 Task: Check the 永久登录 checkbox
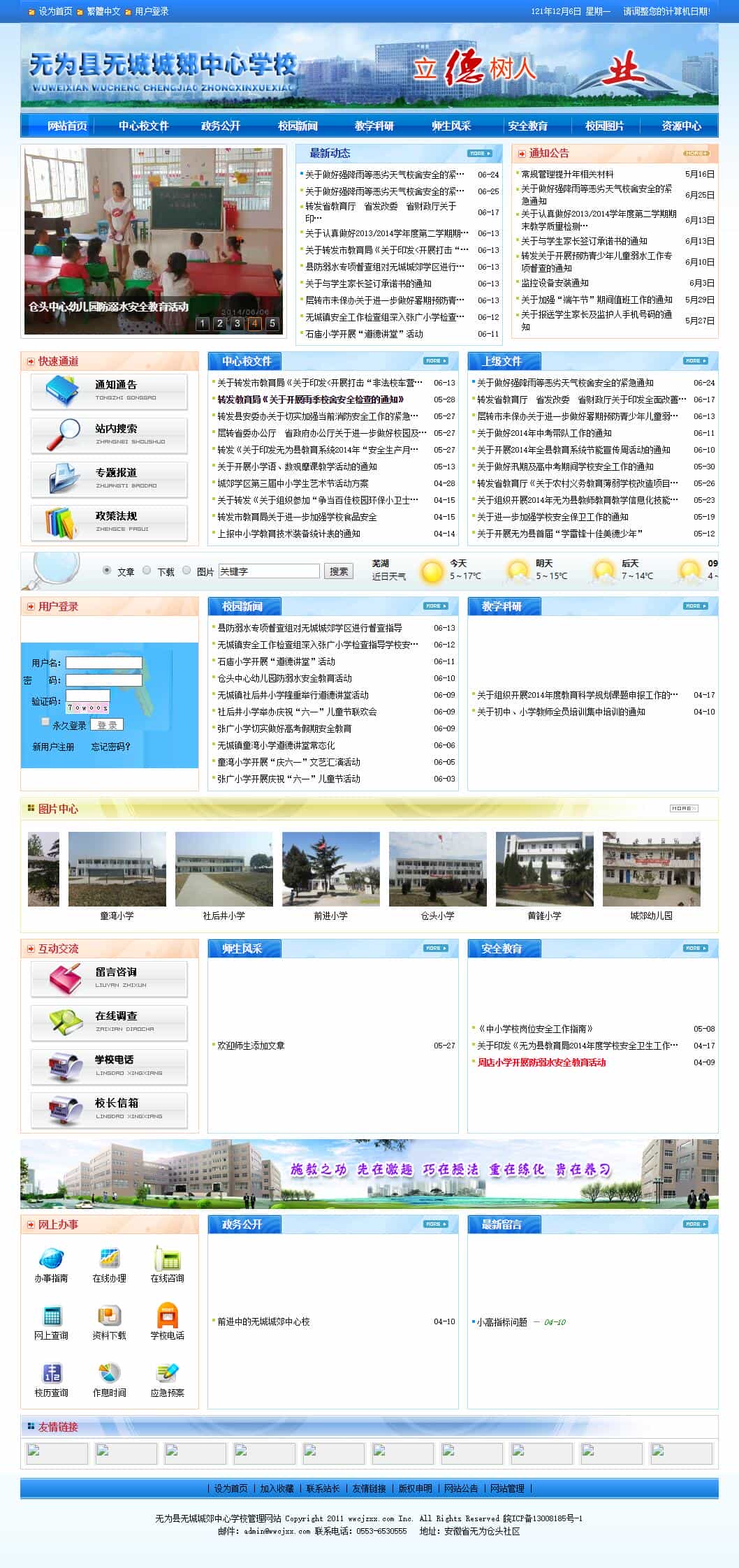[46, 721]
